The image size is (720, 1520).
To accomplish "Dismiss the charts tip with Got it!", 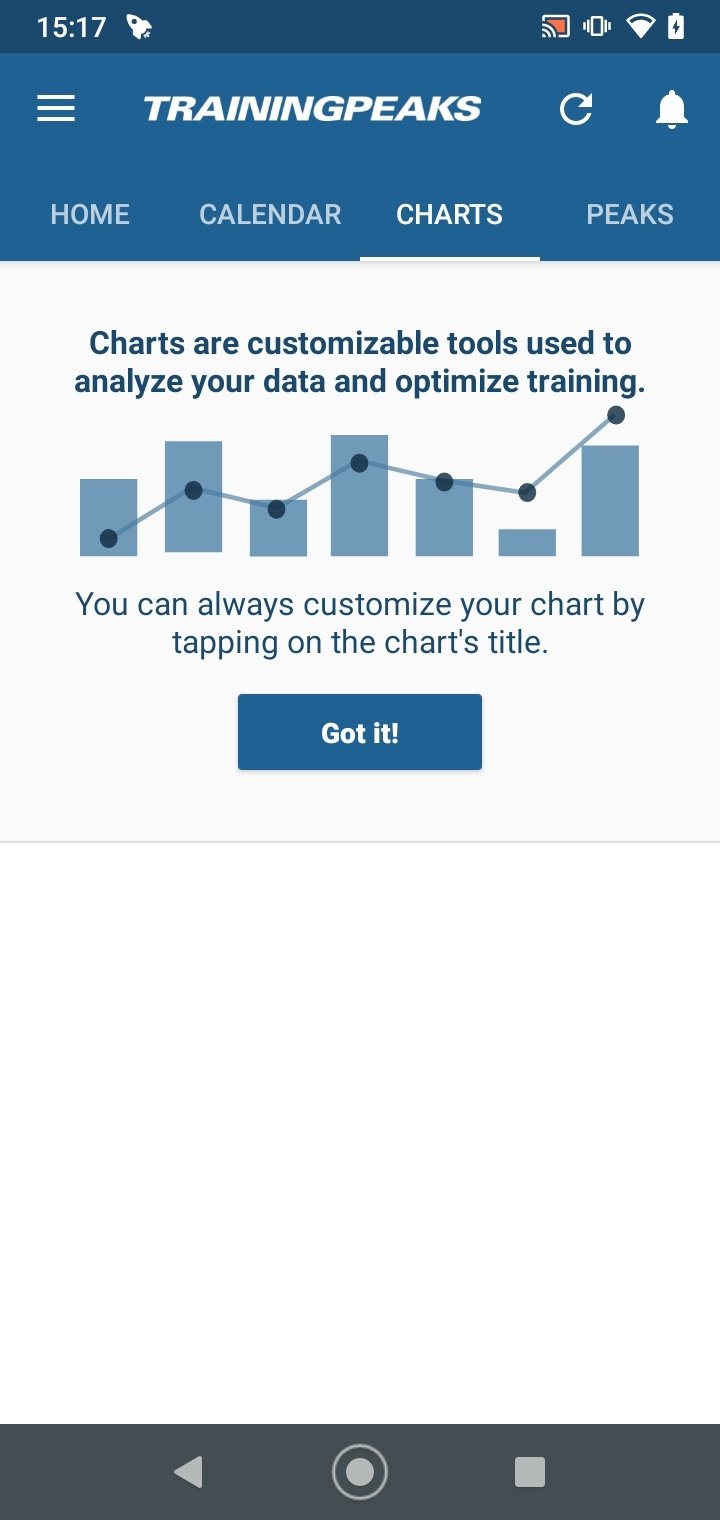I will pos(360,733).
